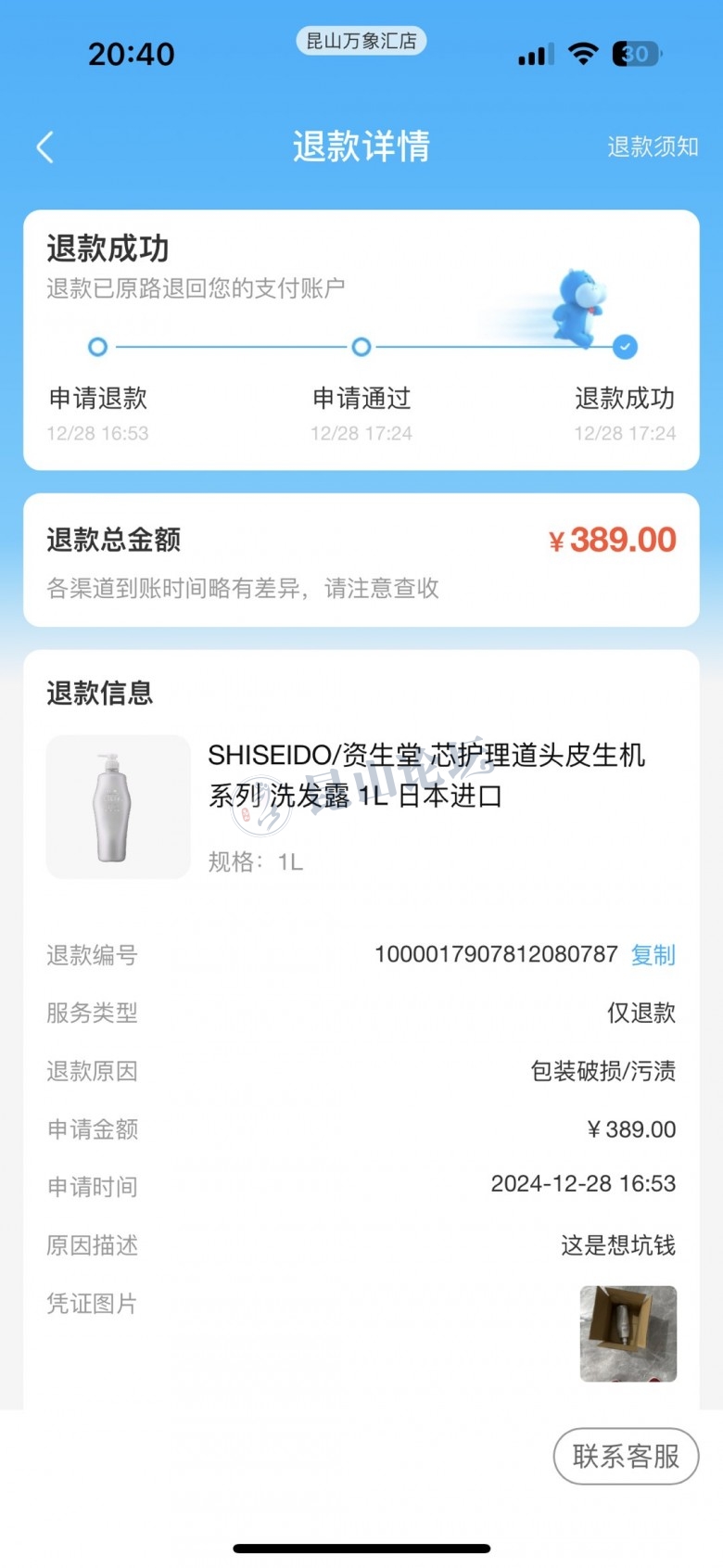Contact customer service via 联系客服
Viewport: 723px width, 1568px height.
(626, 1456)
